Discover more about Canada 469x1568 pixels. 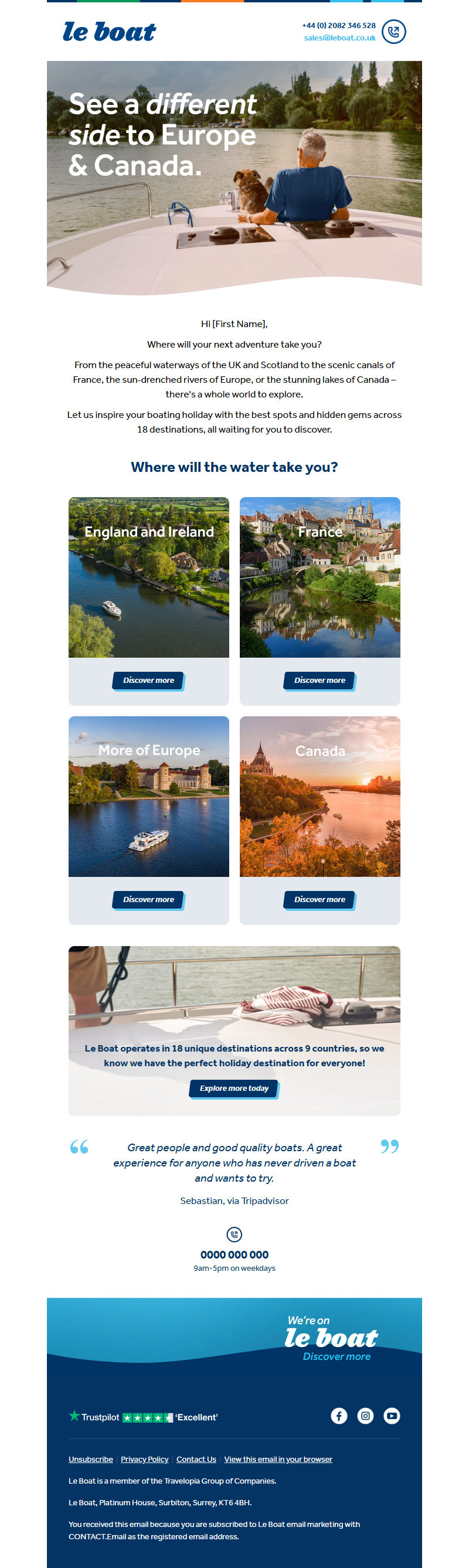coord(319,899)
